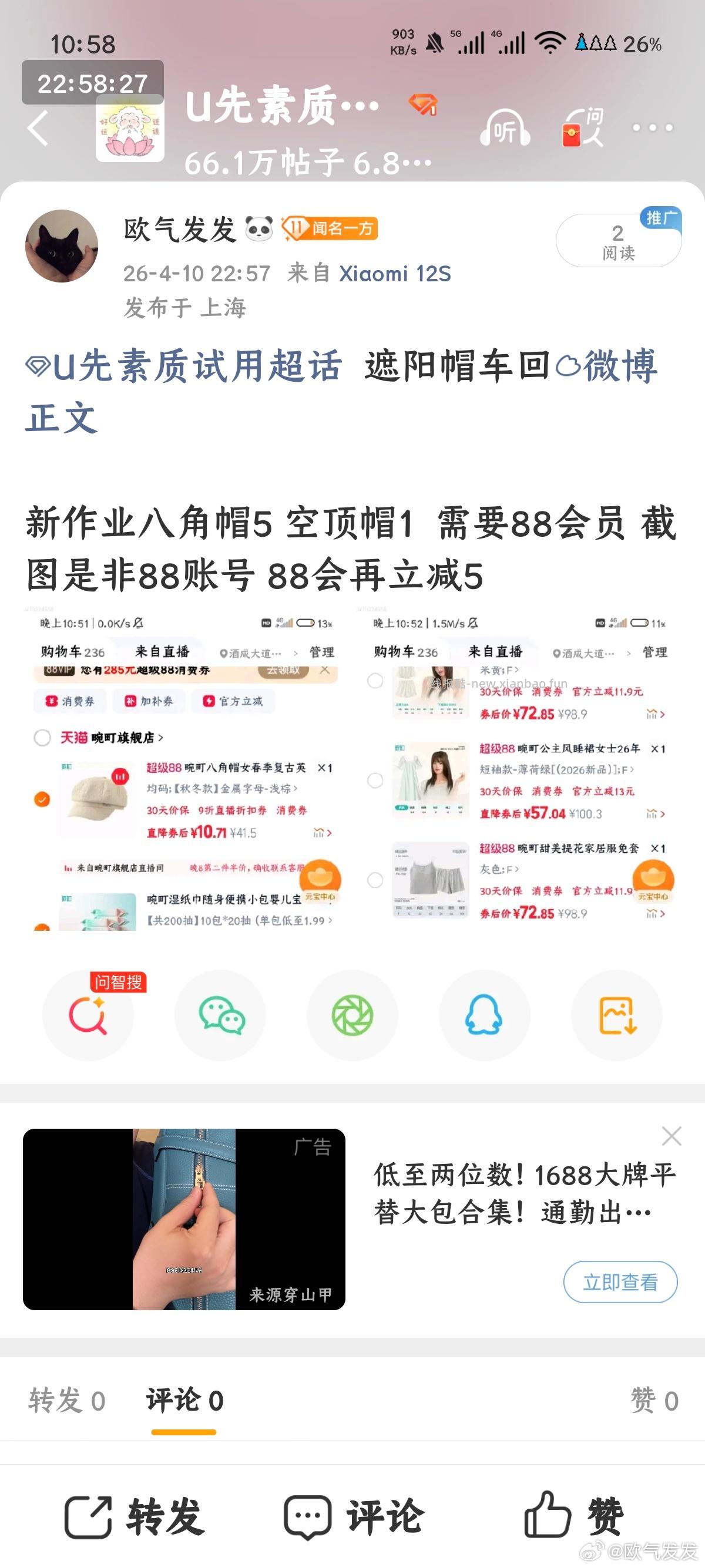
Task: Share the post through the QQ penguin icon
Action: coord(484,1015)
